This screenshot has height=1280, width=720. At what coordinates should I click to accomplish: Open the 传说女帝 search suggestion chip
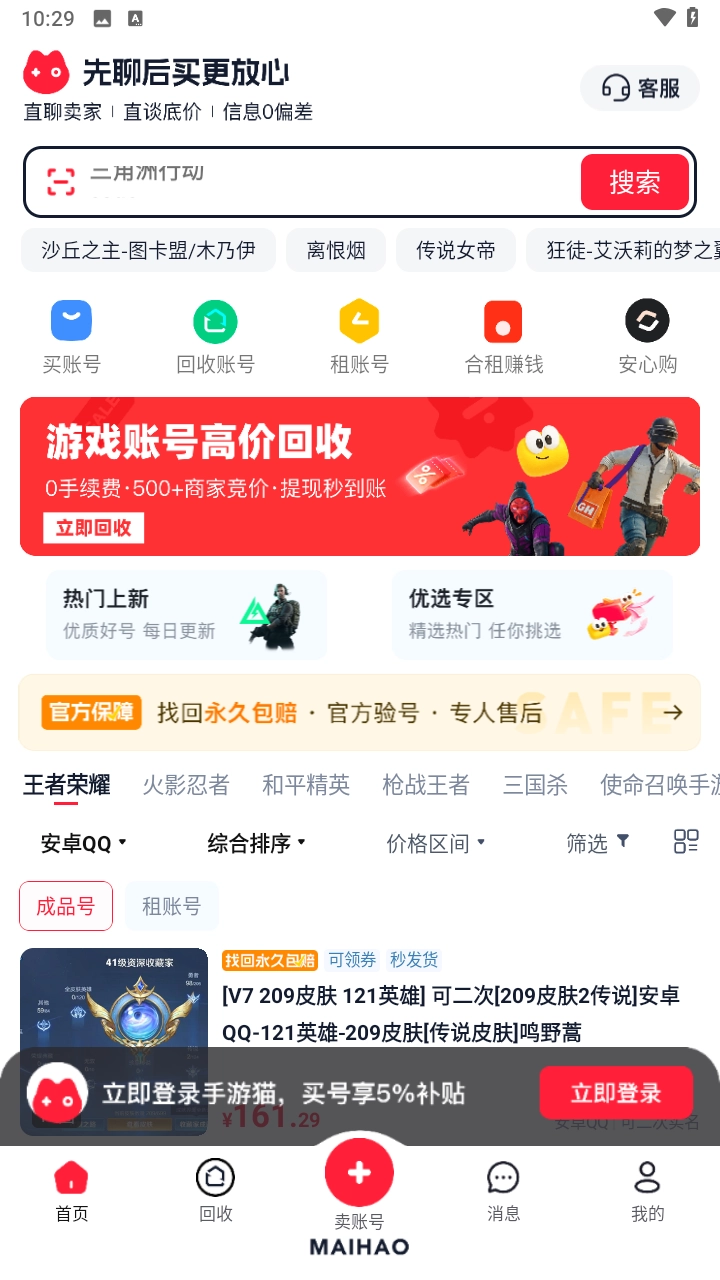(x=456, y=249)
